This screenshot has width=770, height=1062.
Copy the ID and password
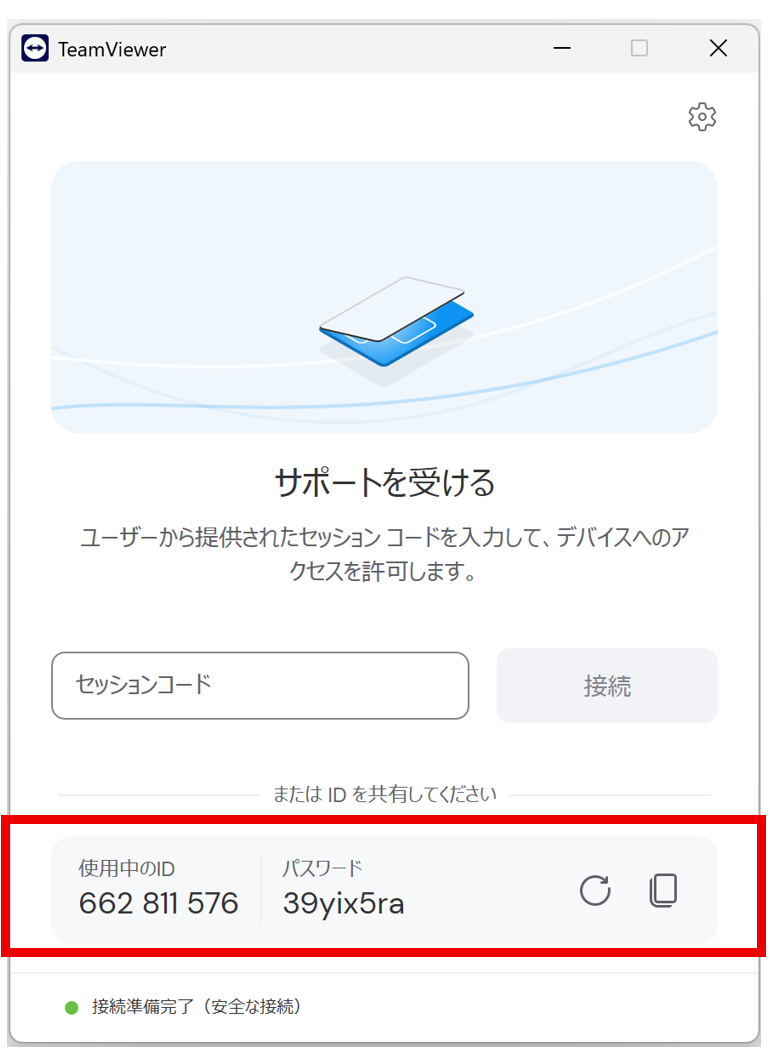(x=663, y=890)
